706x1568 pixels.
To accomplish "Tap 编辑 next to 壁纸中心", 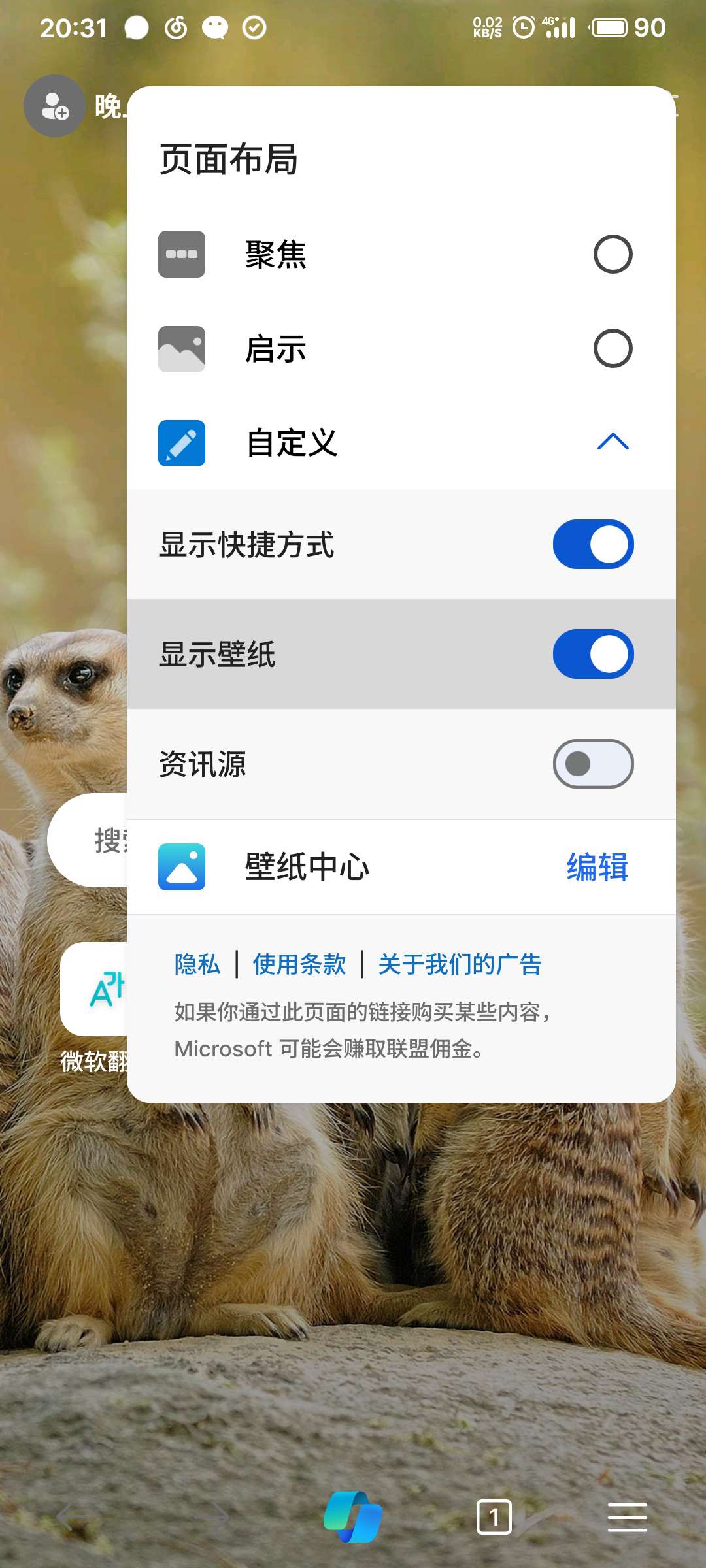I will [597, 867].
